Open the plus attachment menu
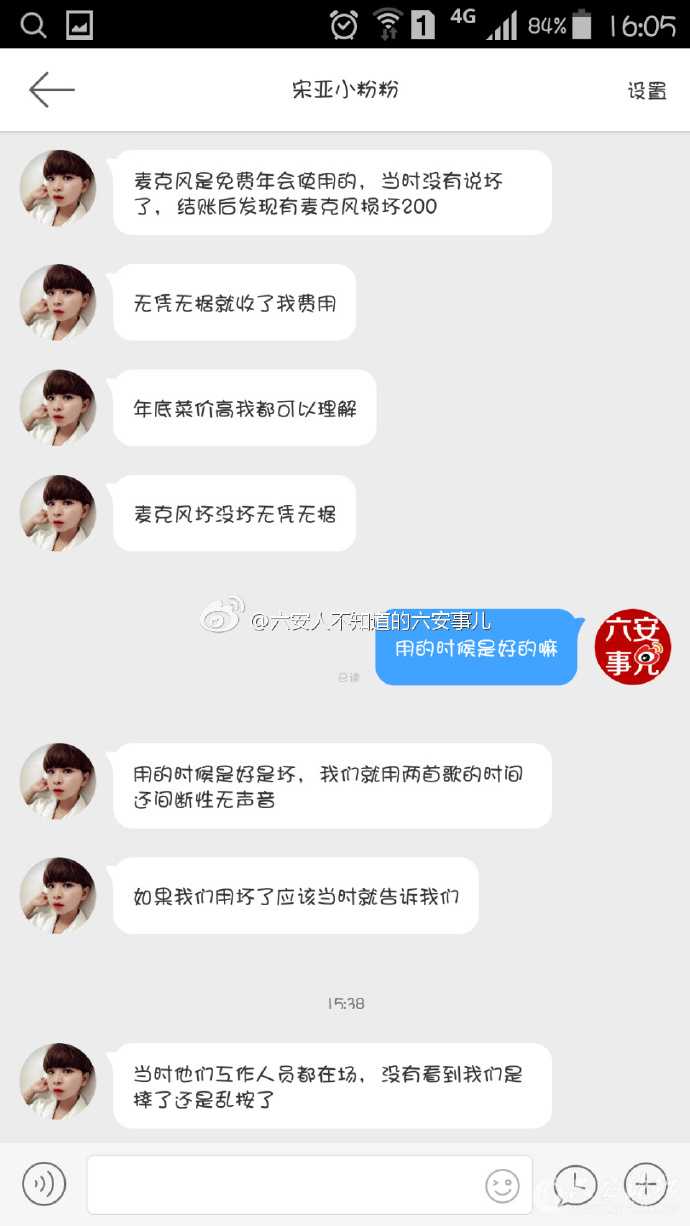Image resolution: width=690 pixels, height=1226 pixels. tap(645, 1185)
